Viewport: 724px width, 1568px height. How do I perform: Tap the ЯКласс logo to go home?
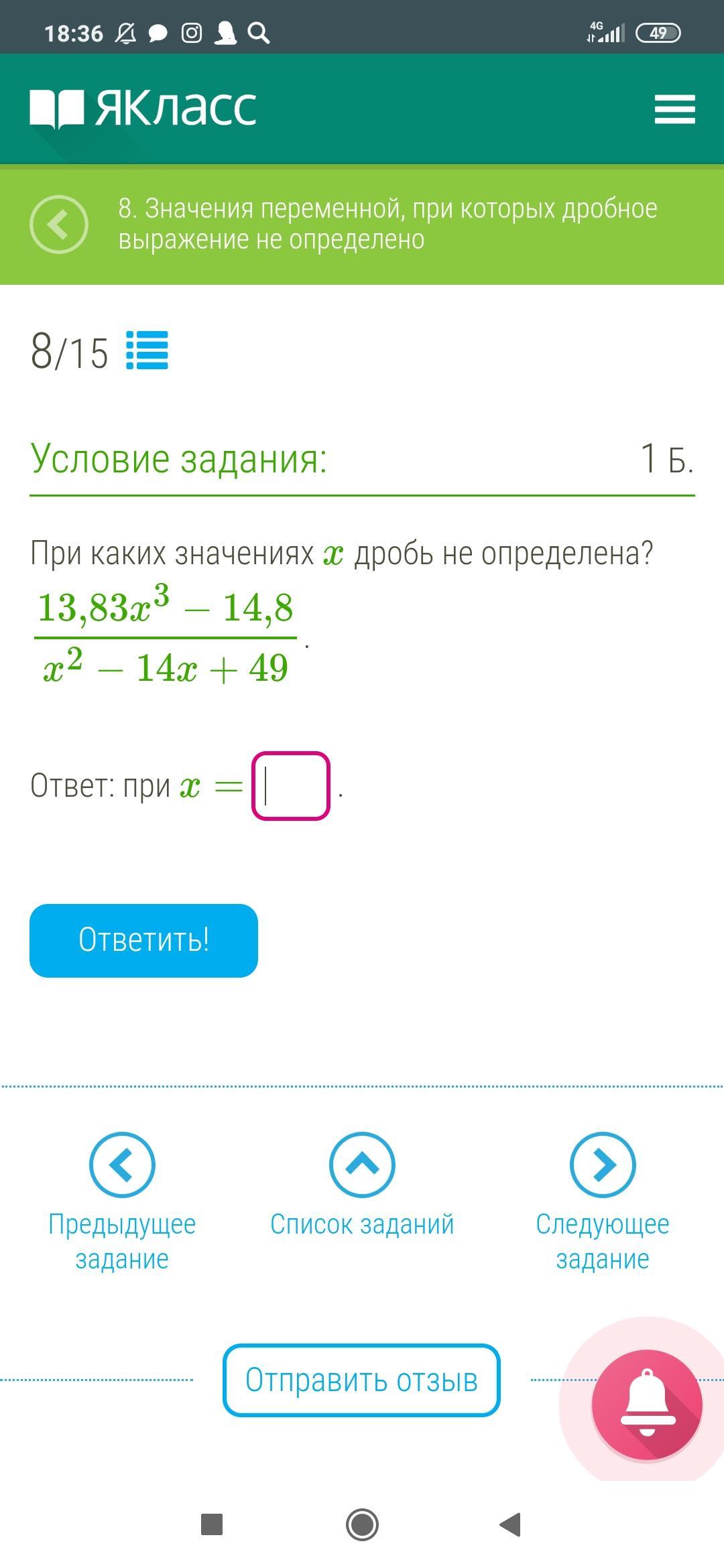(143, 108)
